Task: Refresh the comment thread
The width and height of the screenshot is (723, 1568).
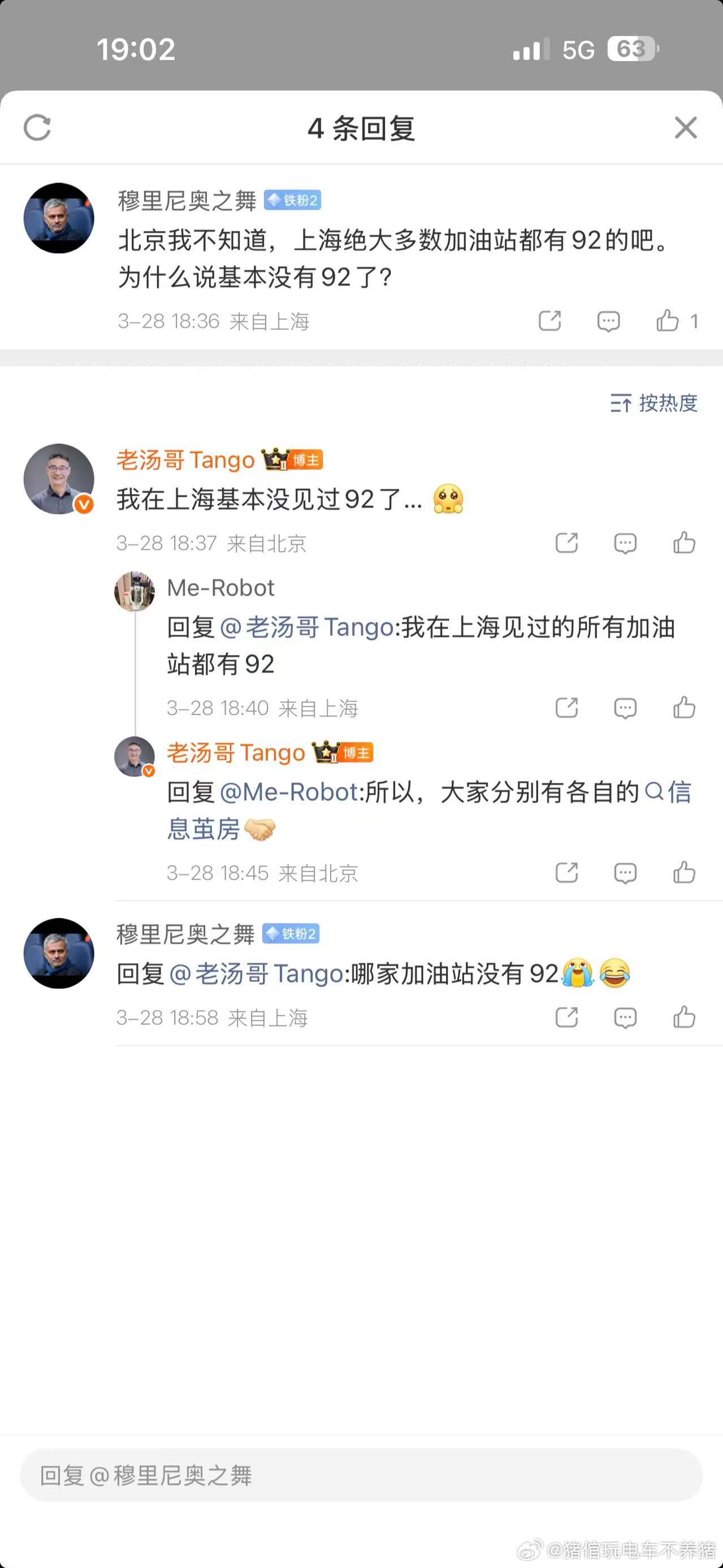Action: pos(38,128)
